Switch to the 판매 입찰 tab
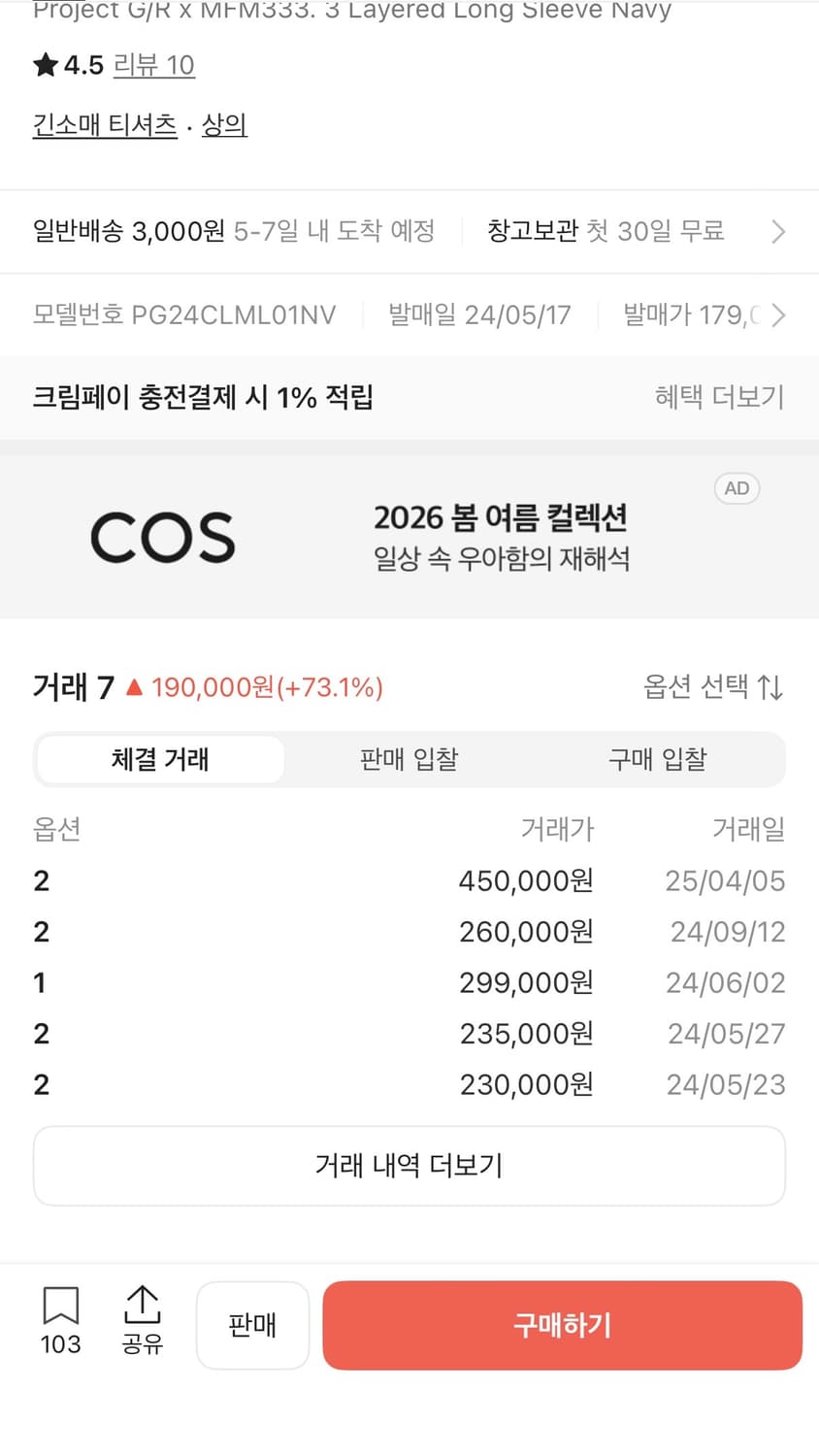This screenshot has width=819, height=1456. [x=409, y=760]
